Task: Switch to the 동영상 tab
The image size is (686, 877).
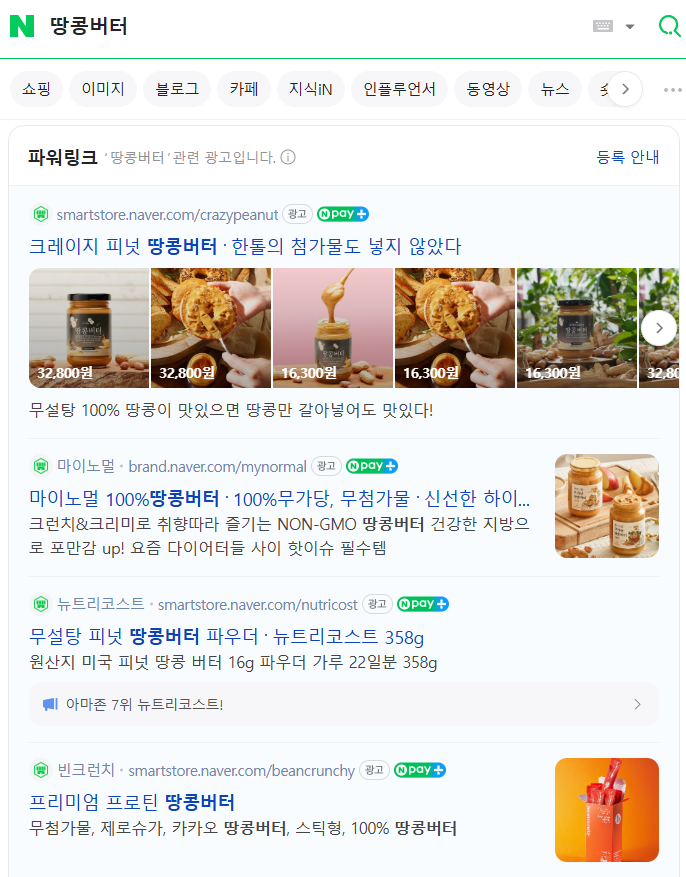Action: (x=488, y=89)
